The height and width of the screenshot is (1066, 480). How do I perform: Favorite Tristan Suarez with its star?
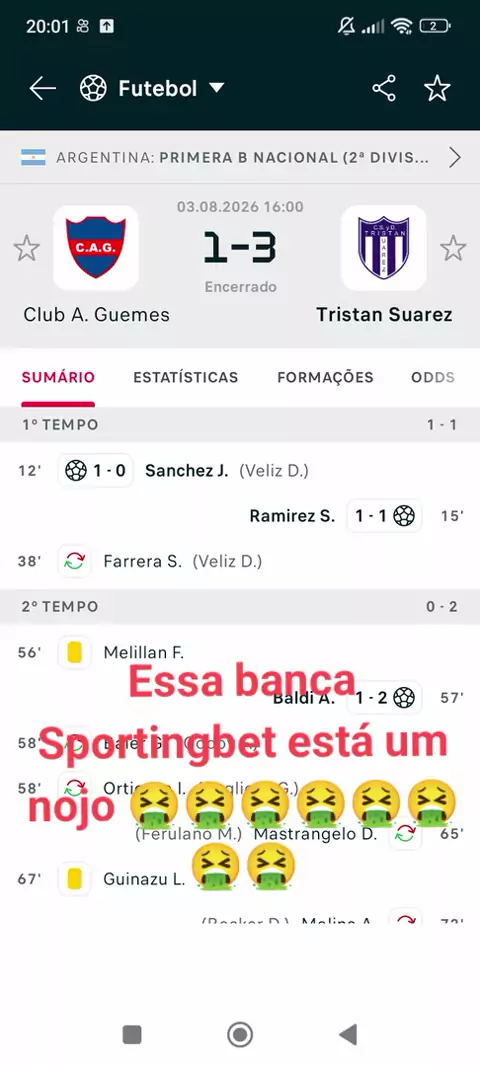453,248
